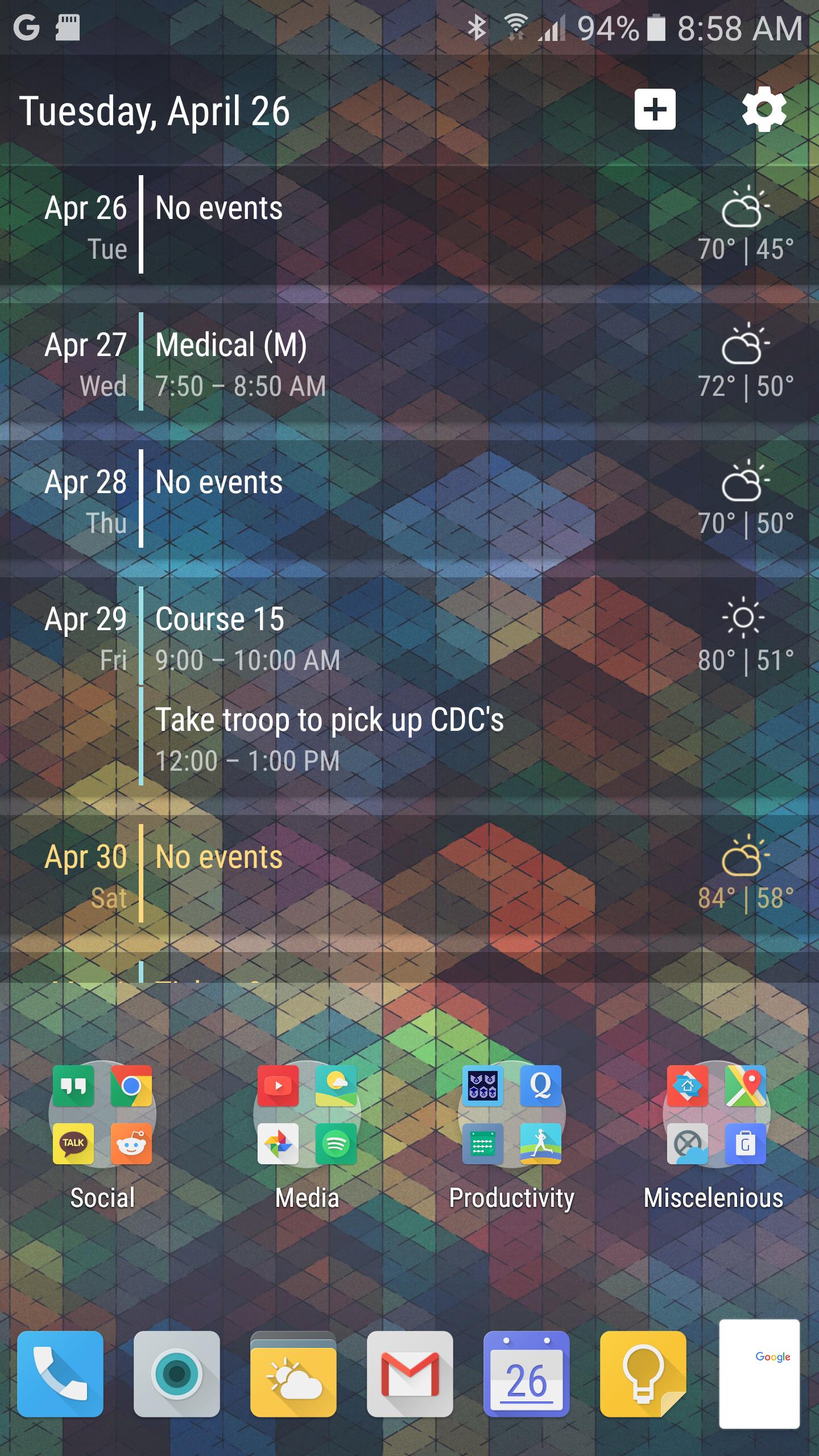The width and height of the screenshot is (819, 1456).
Task: View Take troop to pick up CDC's event
Action: point(329,738)
